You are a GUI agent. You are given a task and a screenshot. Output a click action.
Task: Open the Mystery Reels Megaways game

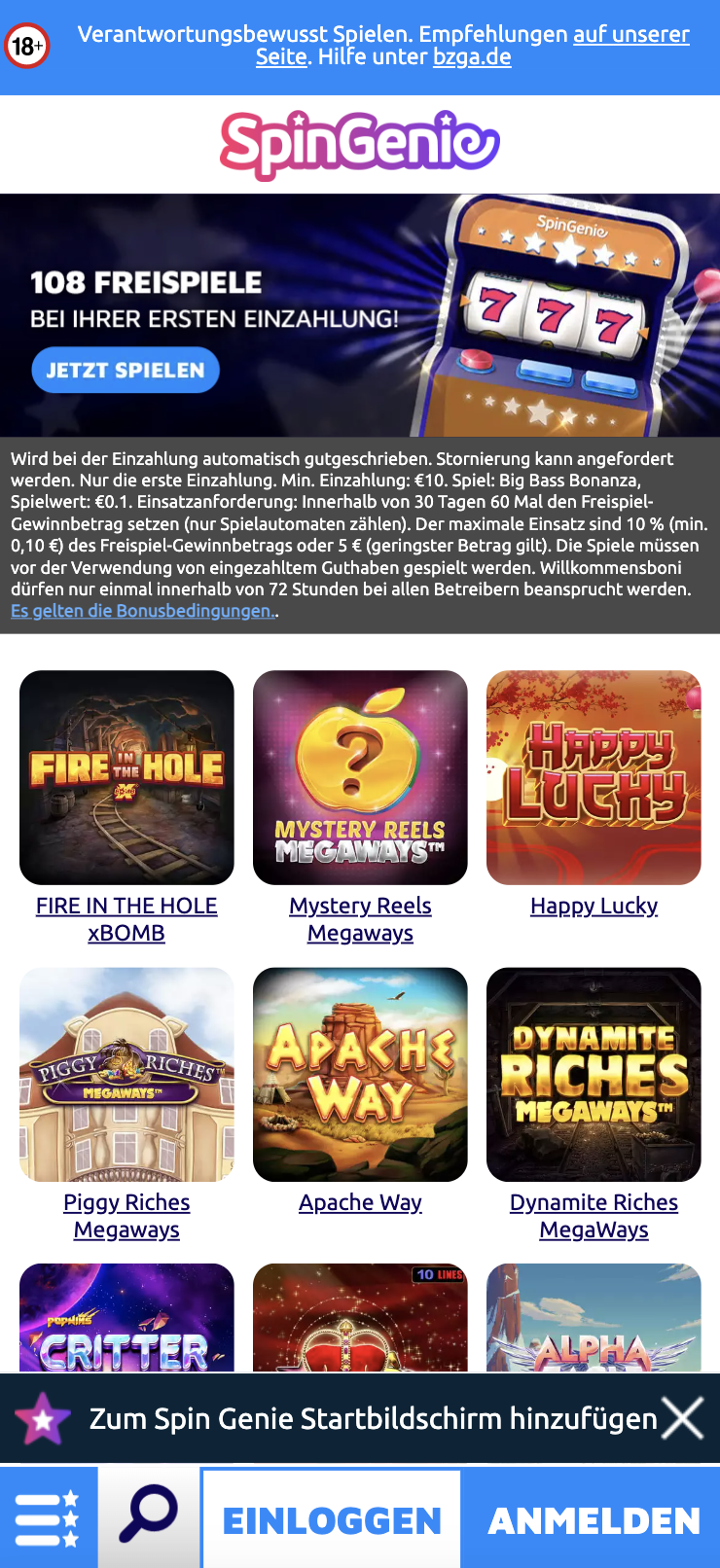[360, 777]
